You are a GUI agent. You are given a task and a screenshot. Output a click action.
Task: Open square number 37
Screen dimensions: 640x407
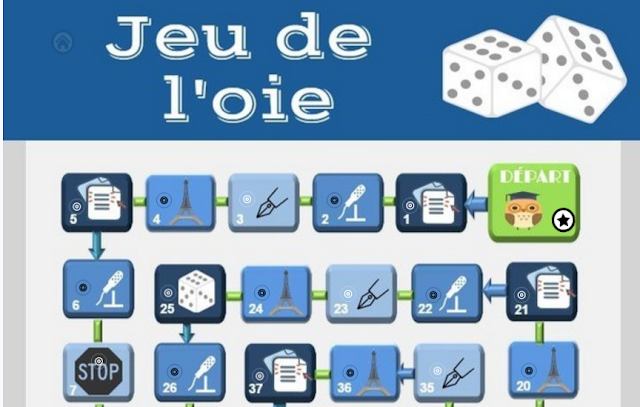pyautogui.click(x=280, y=373)
